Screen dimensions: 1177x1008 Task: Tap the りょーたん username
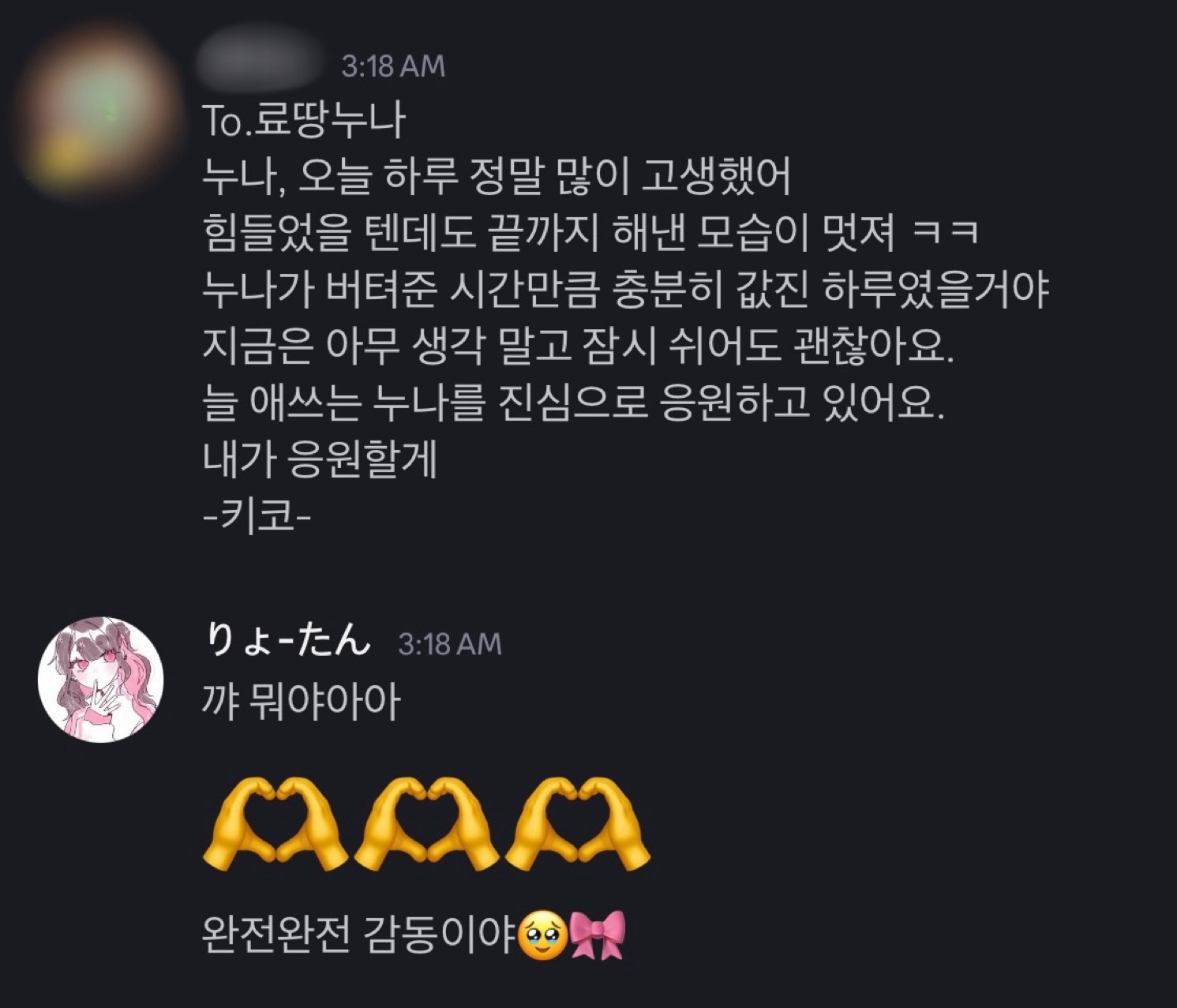(287, 641)
